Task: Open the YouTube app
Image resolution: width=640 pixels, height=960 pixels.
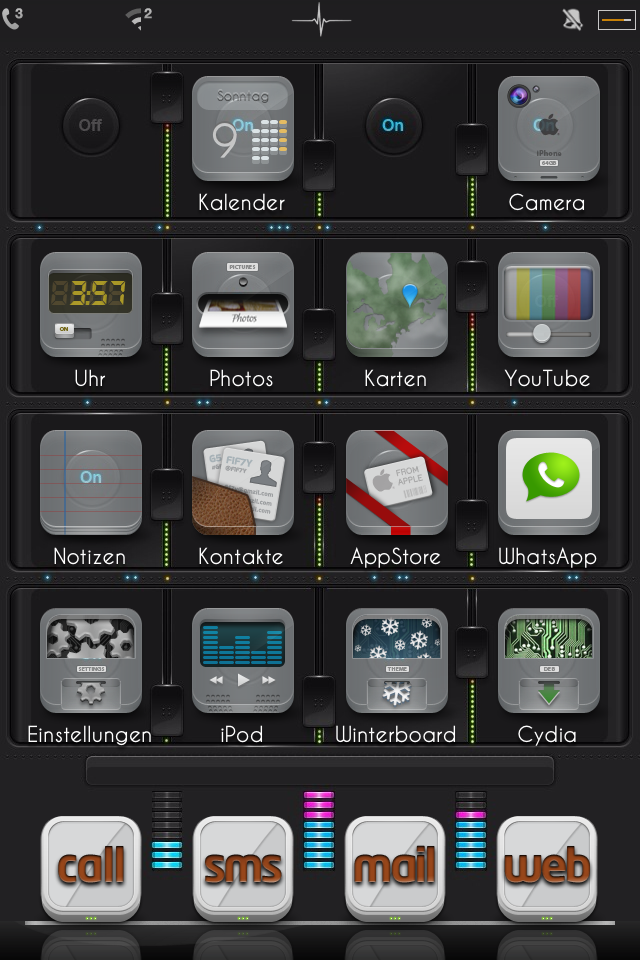Action: pos(548,304)
